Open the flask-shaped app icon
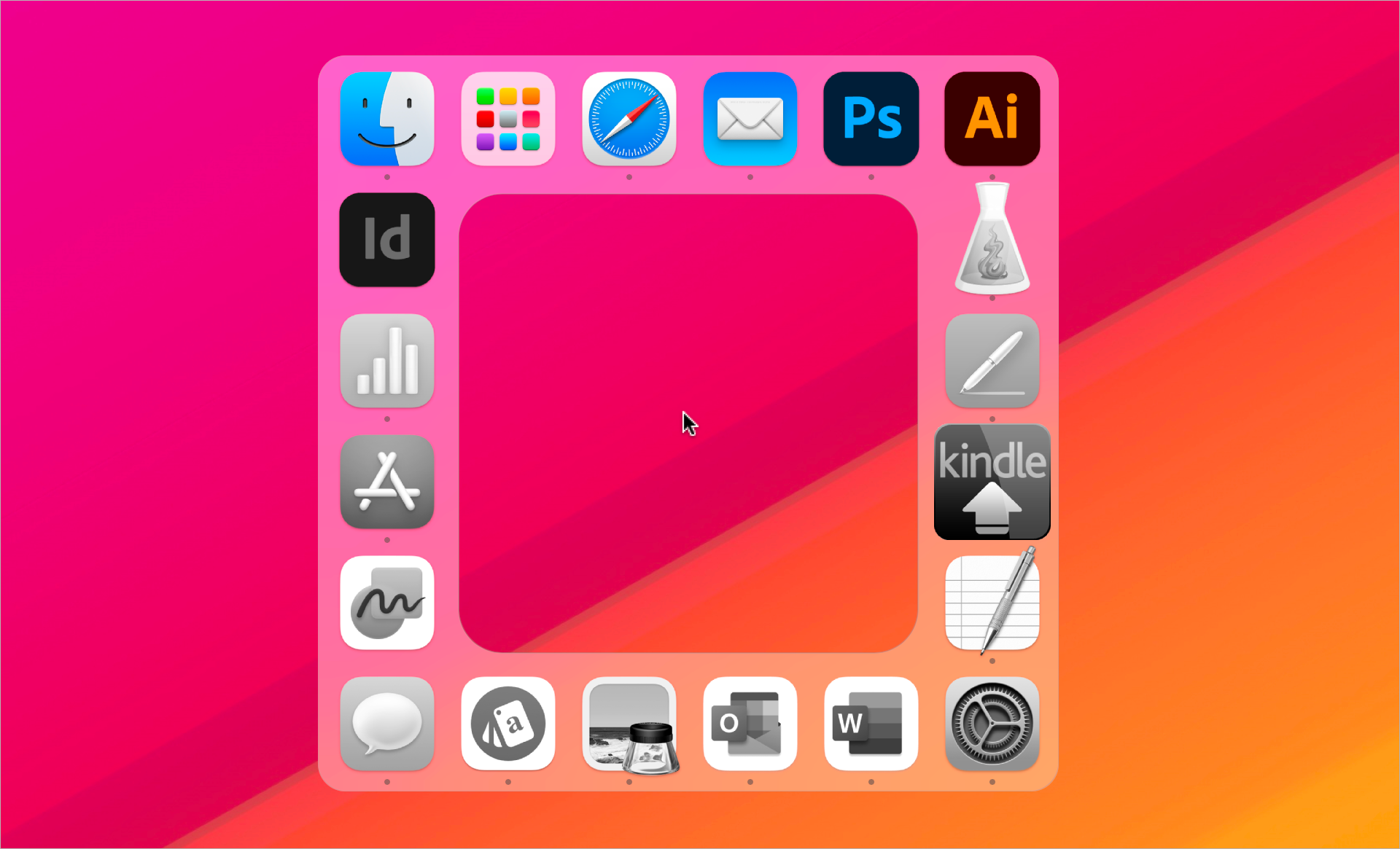 pyautogui.click(x=992, y=240)
